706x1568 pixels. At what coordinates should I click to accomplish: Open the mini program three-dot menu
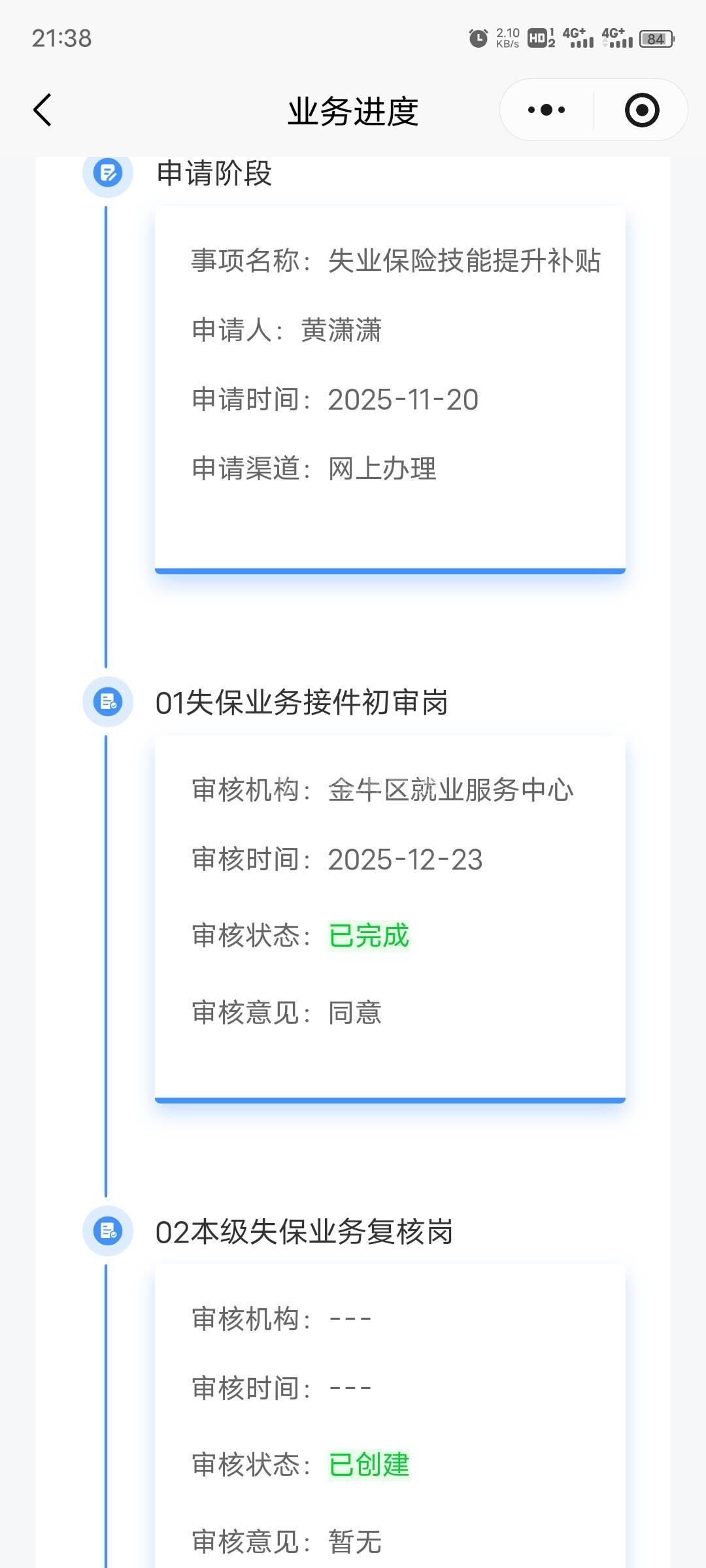coord(546,110)
